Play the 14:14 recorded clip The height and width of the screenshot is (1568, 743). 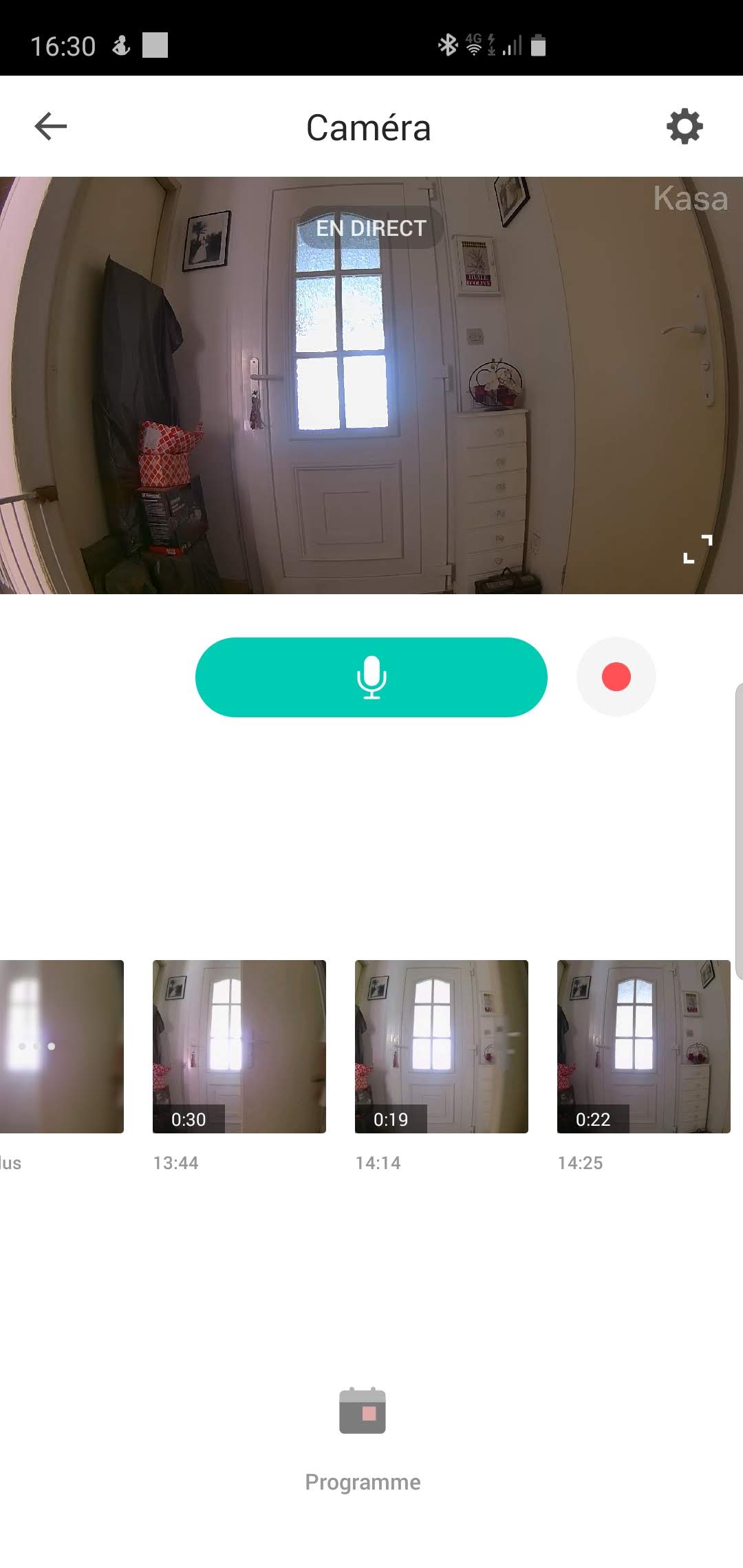coord(441,1046)
